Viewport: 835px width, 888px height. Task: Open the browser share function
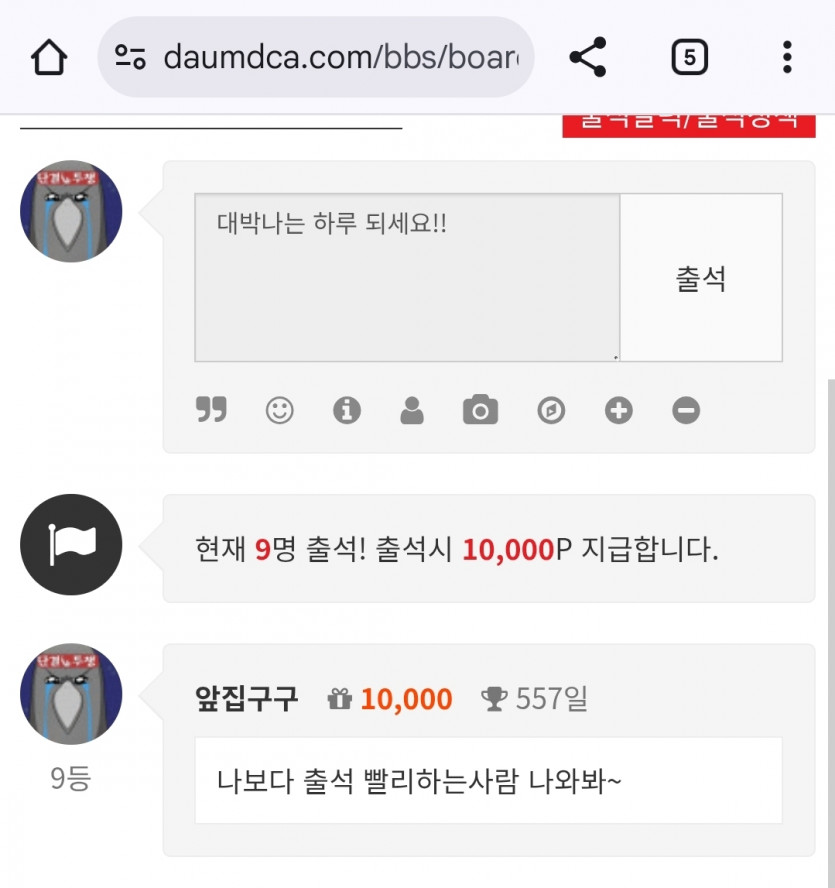(587, 57)
